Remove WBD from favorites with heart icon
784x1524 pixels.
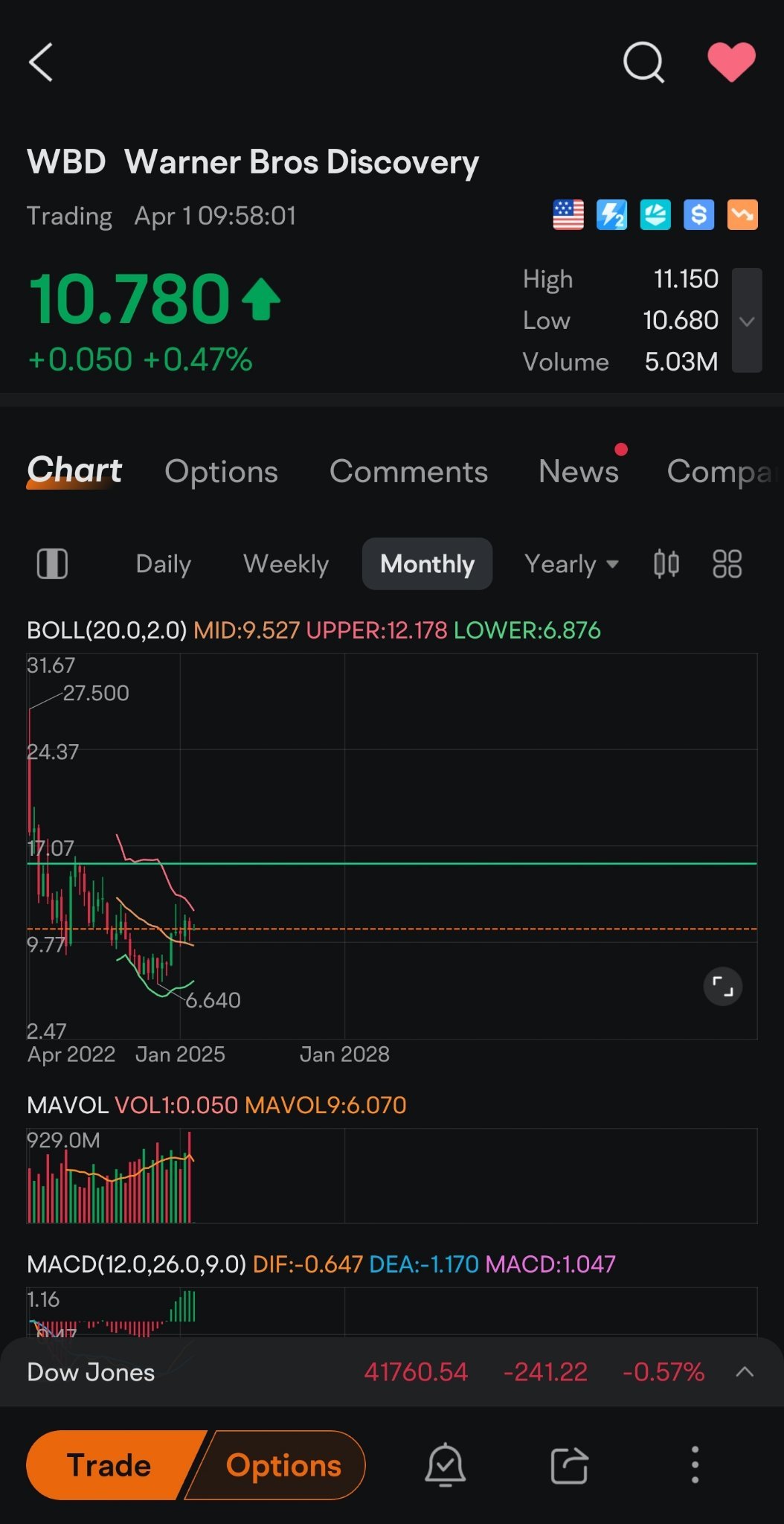731,62
